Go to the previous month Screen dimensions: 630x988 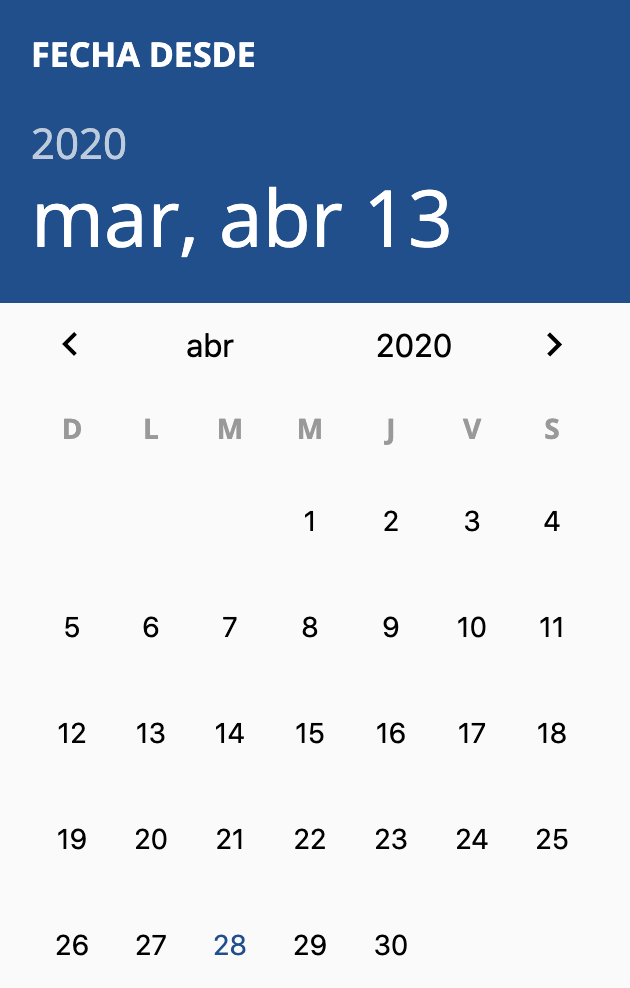pos(70,345)
